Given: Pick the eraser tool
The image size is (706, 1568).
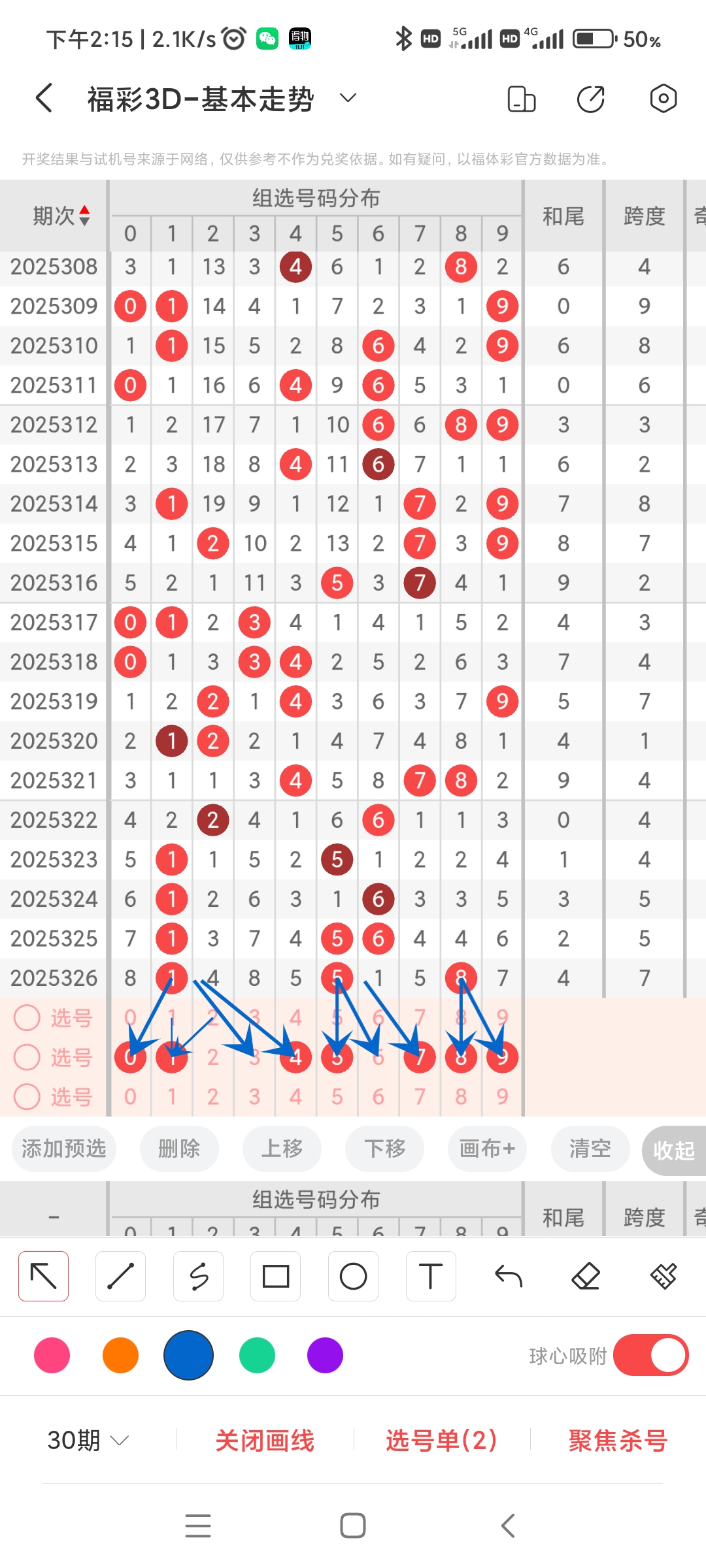Looking at the screenshot, I should (x=586, y=1276).
